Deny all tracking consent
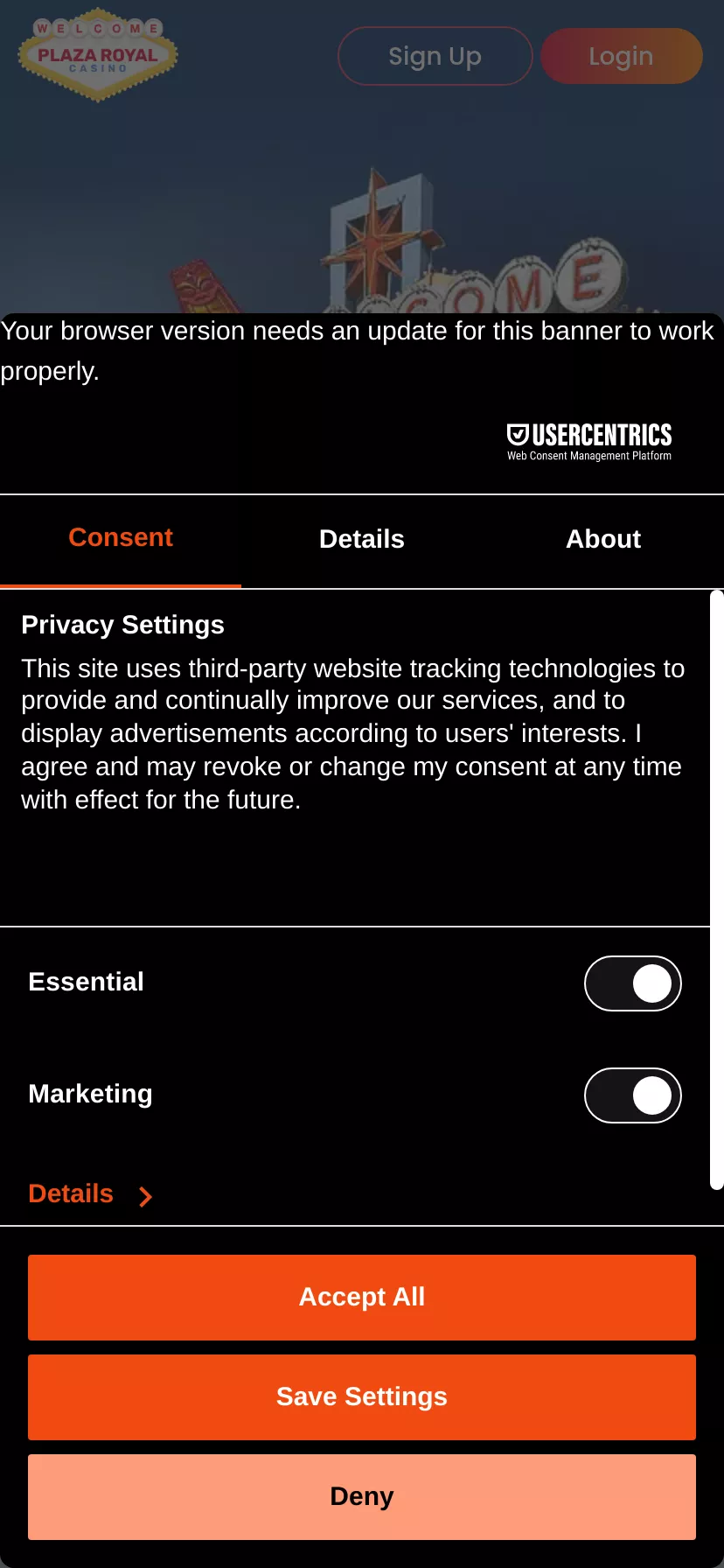Screen dimensions: 724x1568 coord(362,1497)
